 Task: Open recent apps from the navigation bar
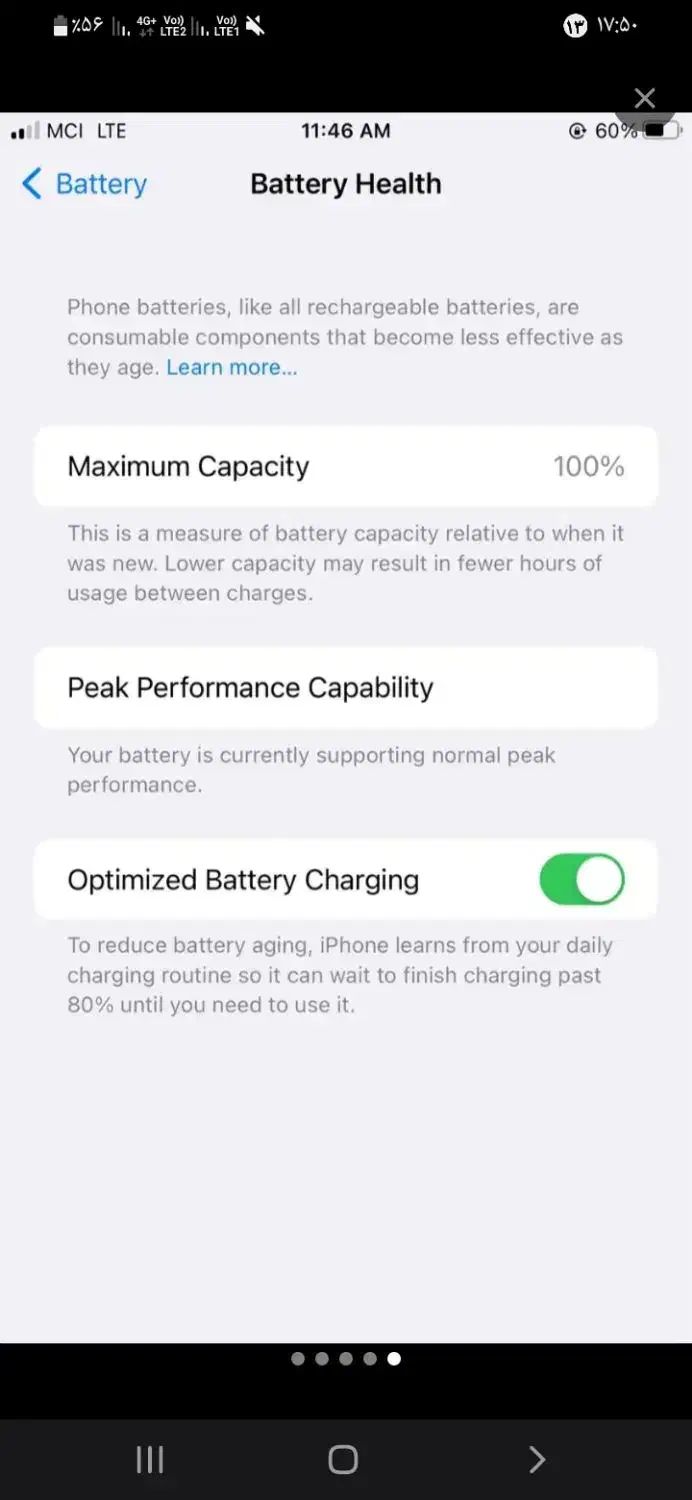(150, 1460)
